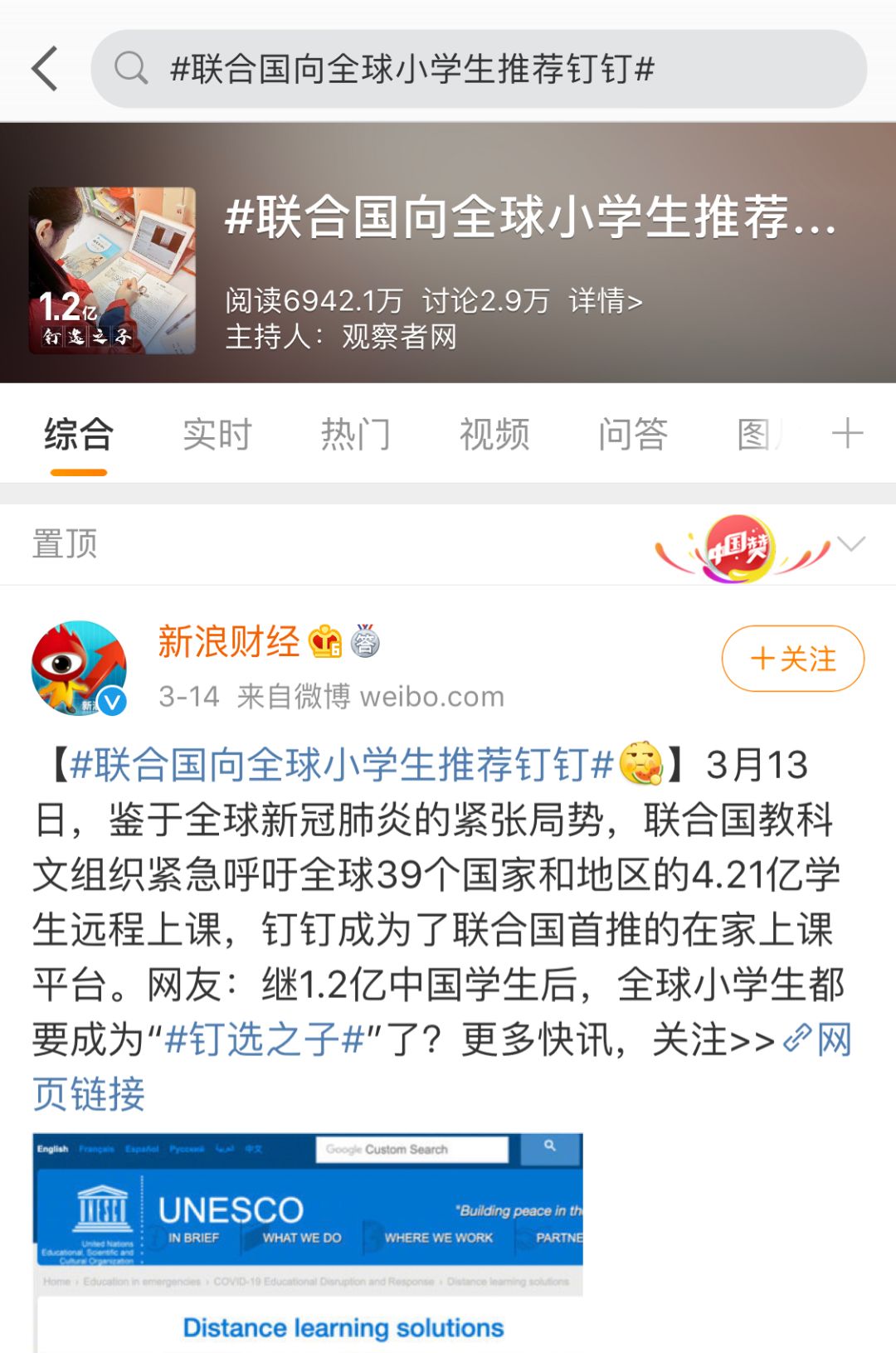Switch to the 问答 tab
This screenshot has width=896, height=1353.
point(633,435)
